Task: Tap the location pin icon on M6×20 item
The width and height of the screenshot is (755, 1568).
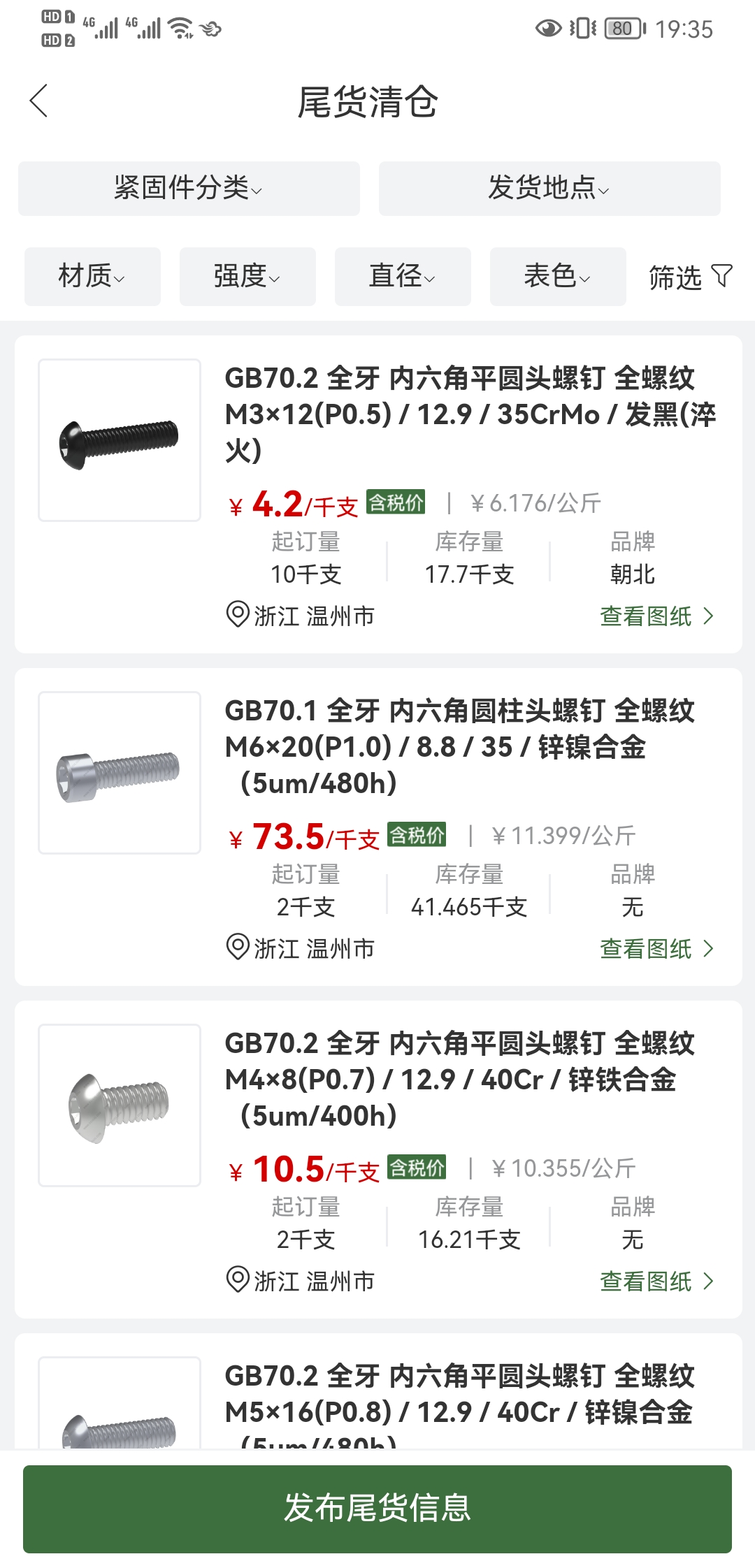Action: (240, 948)
